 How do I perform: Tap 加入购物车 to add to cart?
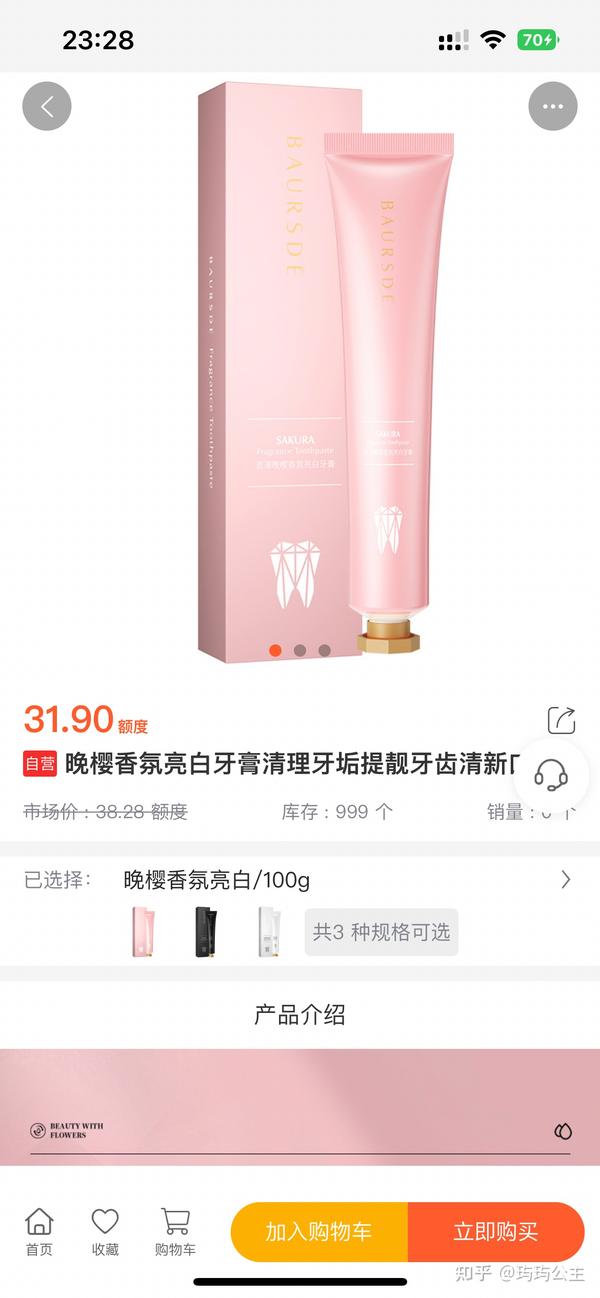coord(319,1232)
